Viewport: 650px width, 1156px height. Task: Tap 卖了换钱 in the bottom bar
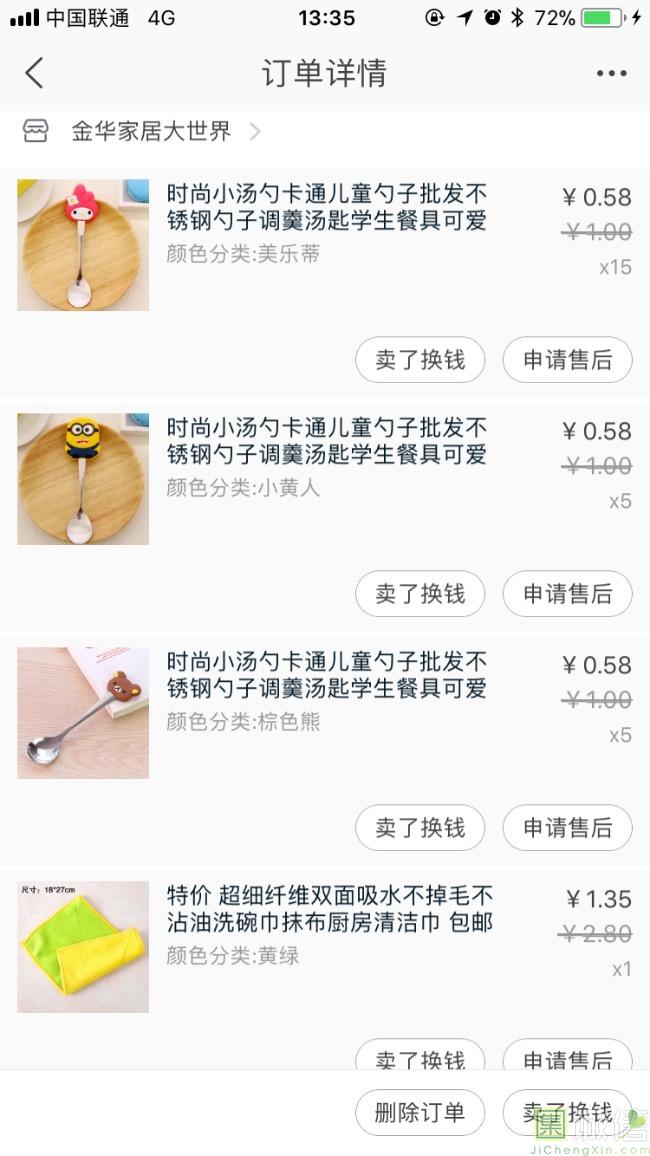point(567,1113)
